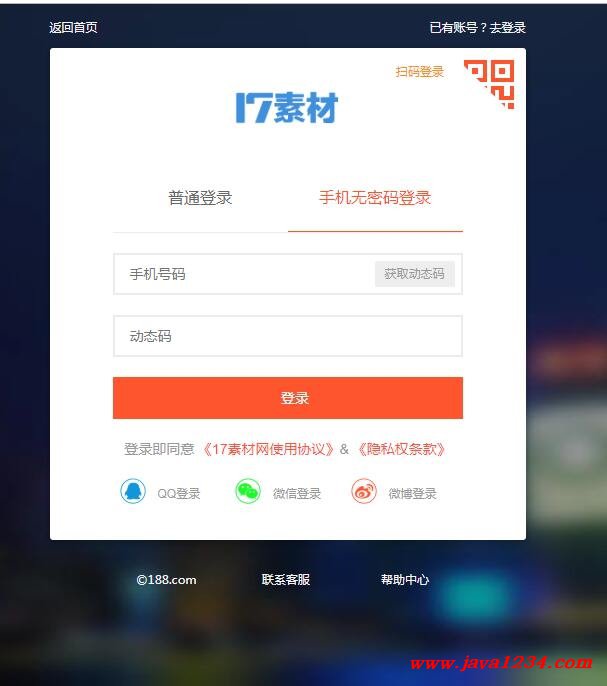Image resolution: width=607 pixels, height=686 pixels.
Task: Log in with QQ登录
Action: [161, 493]
